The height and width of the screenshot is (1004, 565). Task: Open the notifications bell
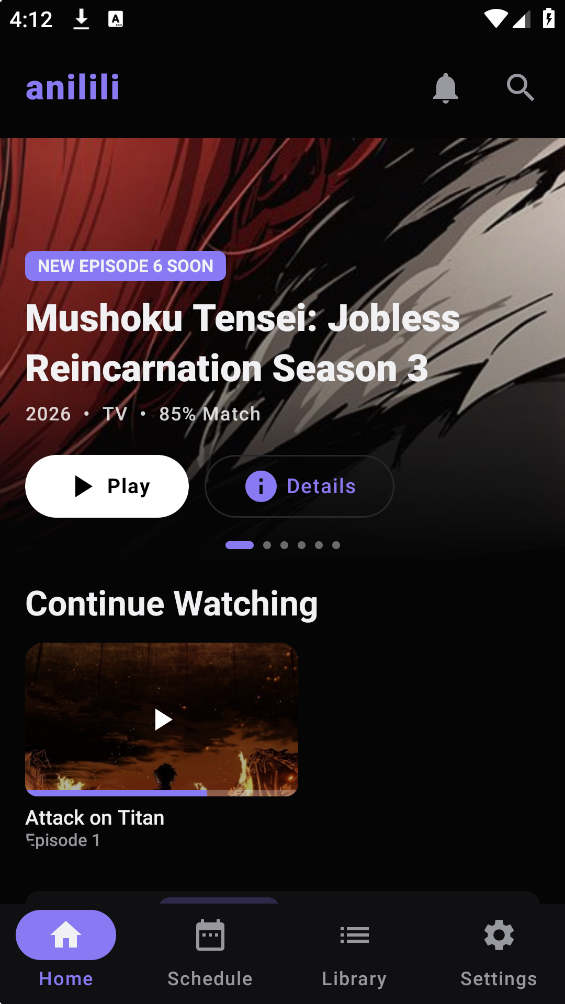445,88
